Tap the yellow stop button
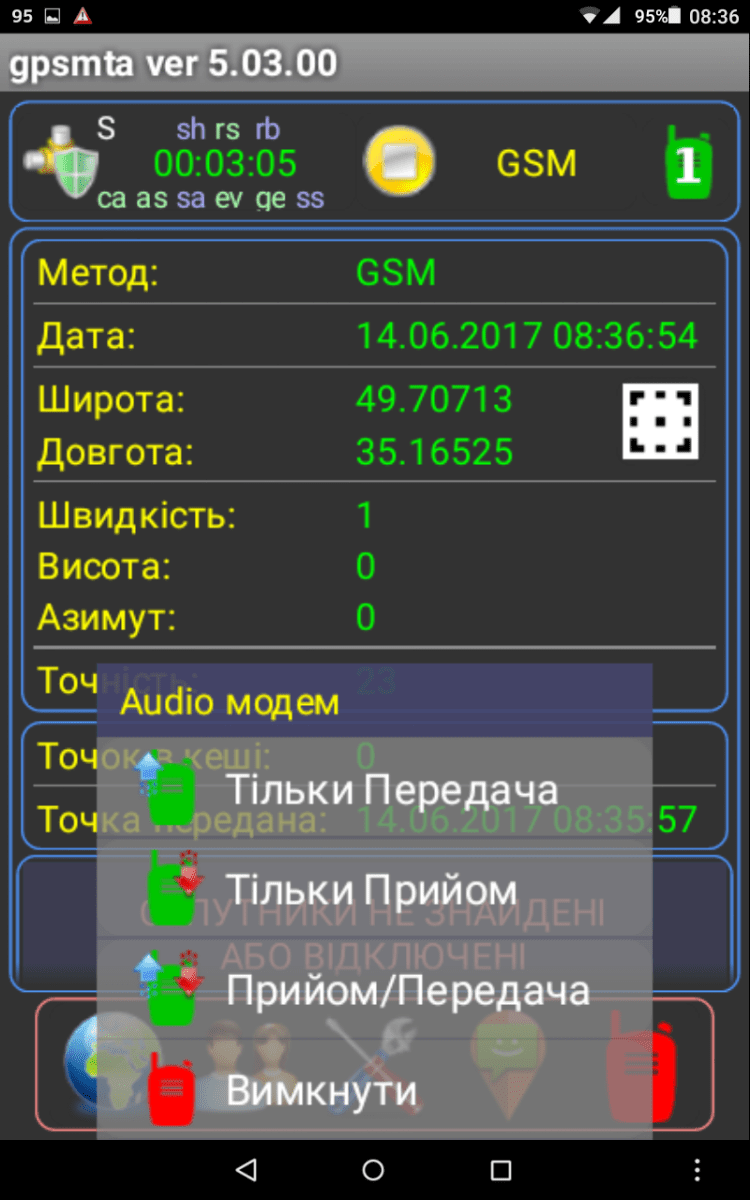This screenshot has height=1200, width=750. tap(399, 162)
